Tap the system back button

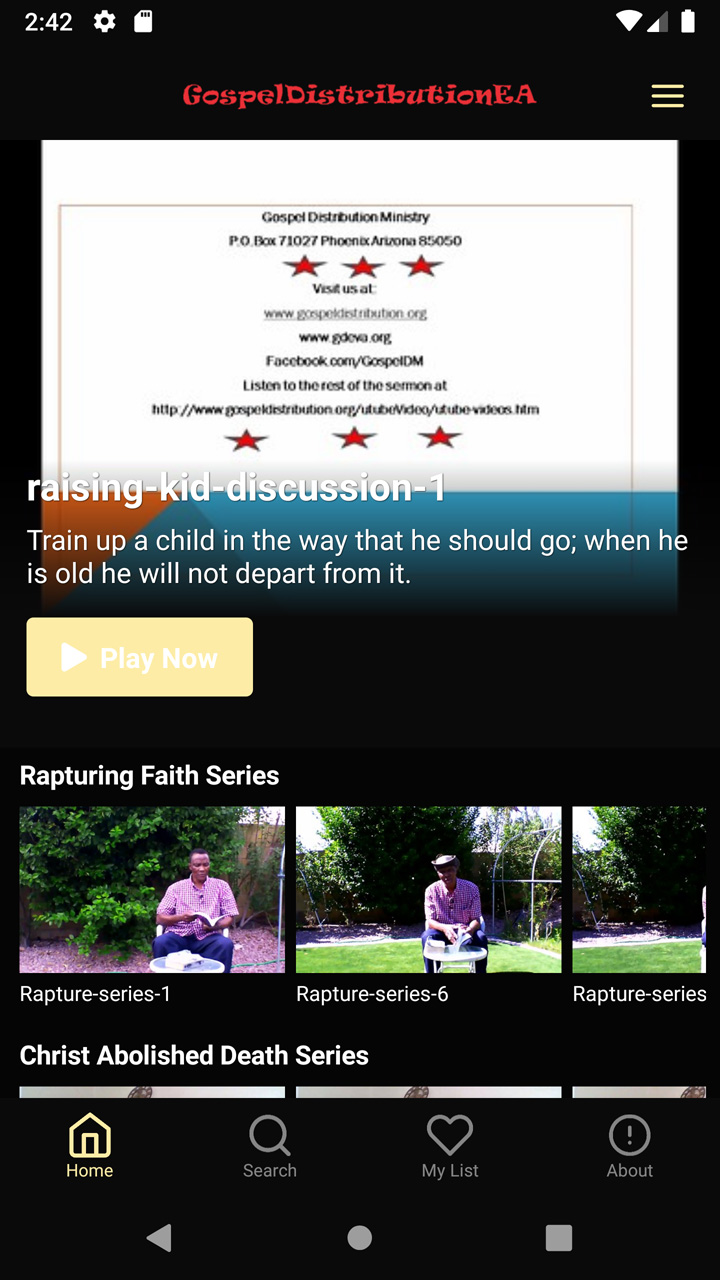[x=159, y=1238]
